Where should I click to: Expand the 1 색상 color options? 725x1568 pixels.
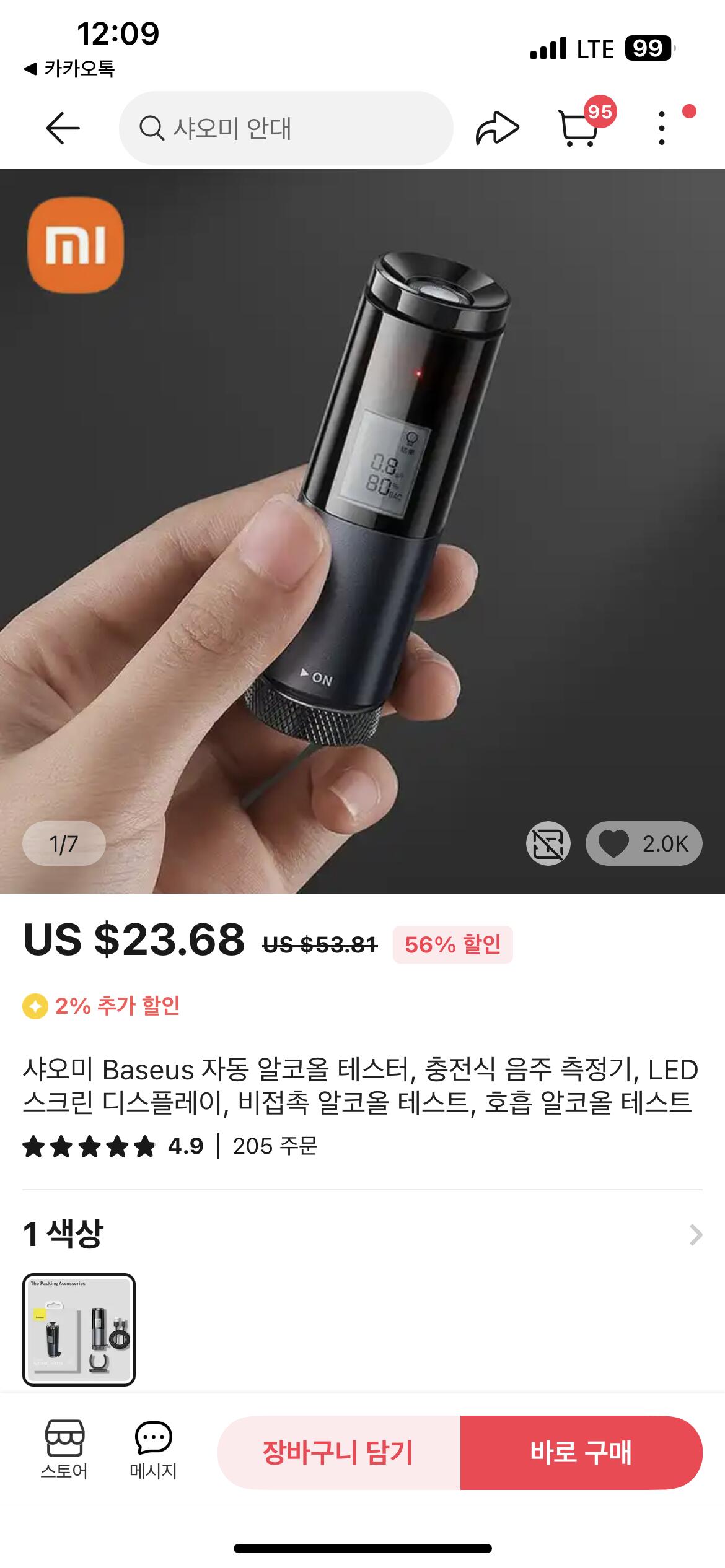[695, 1235]
